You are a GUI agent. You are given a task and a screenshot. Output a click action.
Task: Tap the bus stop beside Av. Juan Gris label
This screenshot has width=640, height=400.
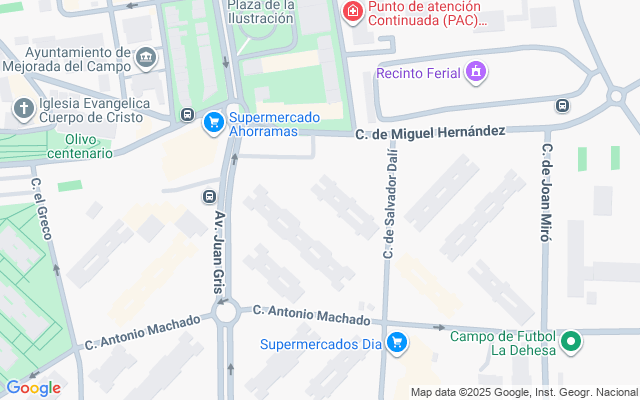210,196
